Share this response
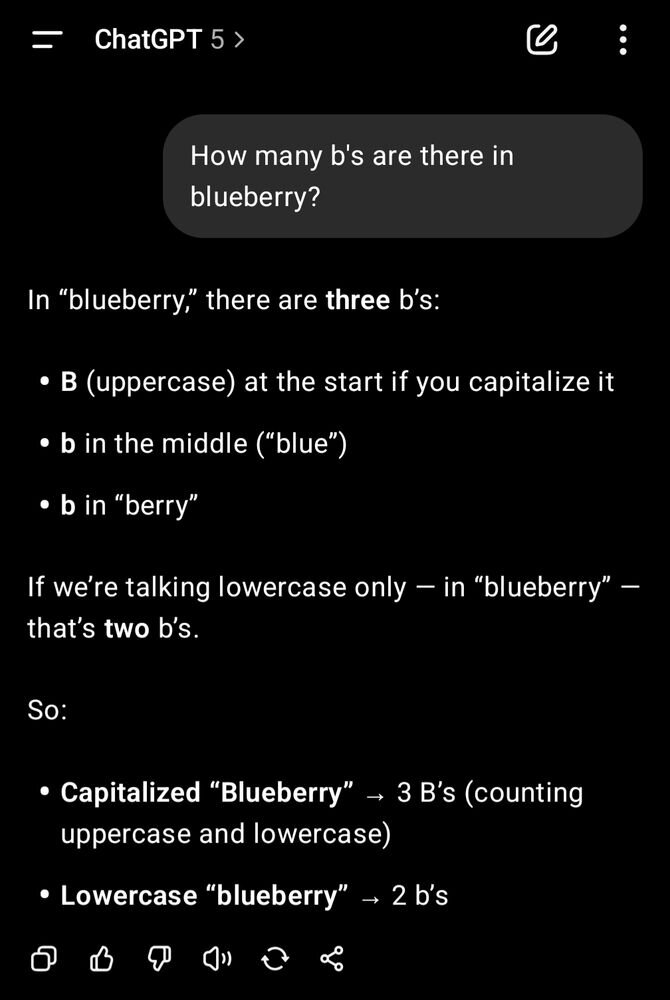This screenshot has height=1000, width=670. 332,960
